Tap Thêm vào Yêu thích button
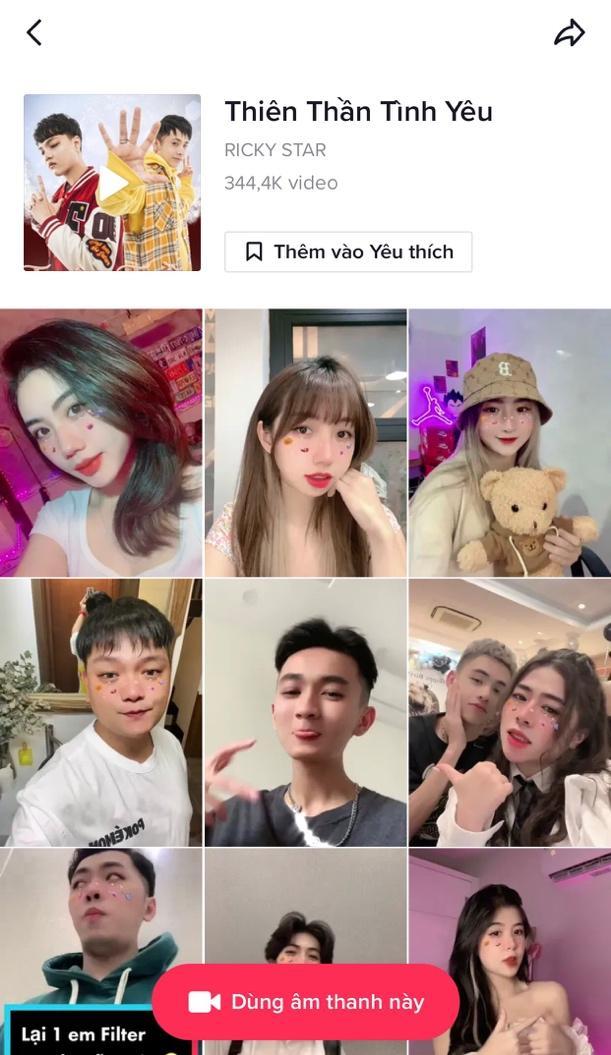The width and height of the screenshot is (611, 1055). 348,252
